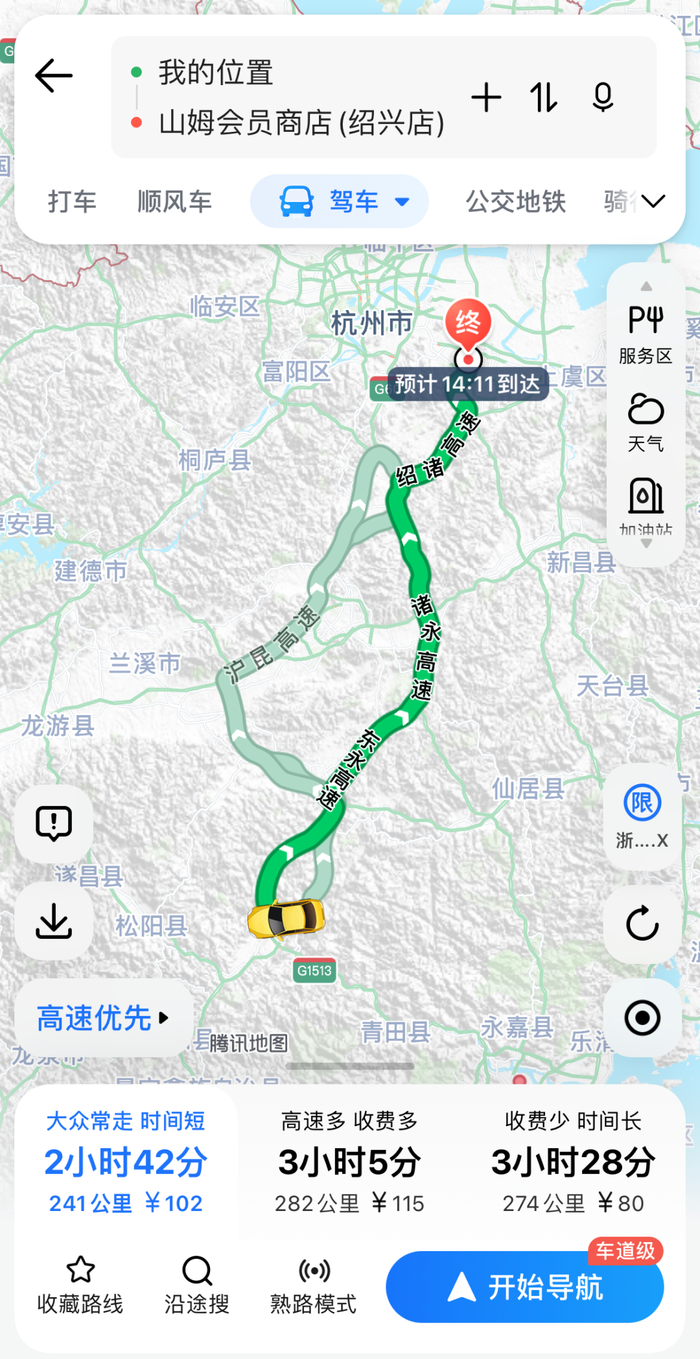
Task: Expand more travel modes chevron
Action: tap(653, 202)
